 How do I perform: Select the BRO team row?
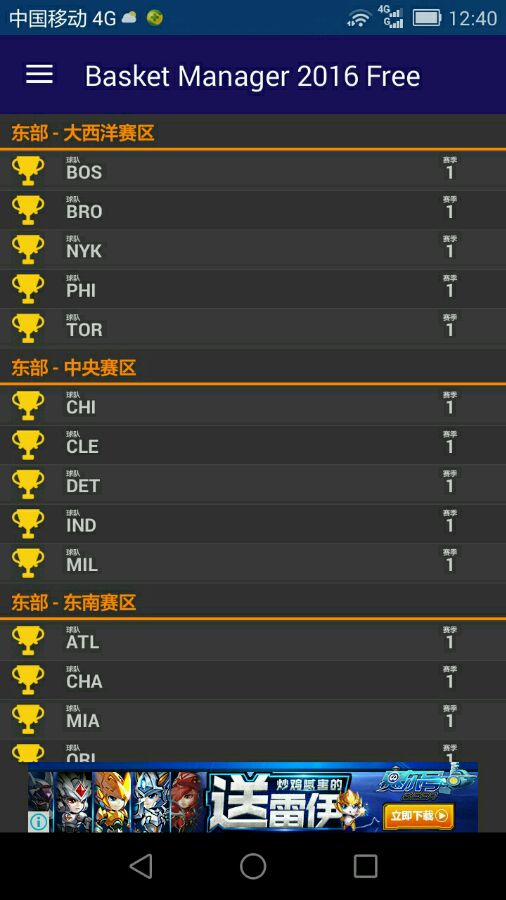click(x=253, y=210)
